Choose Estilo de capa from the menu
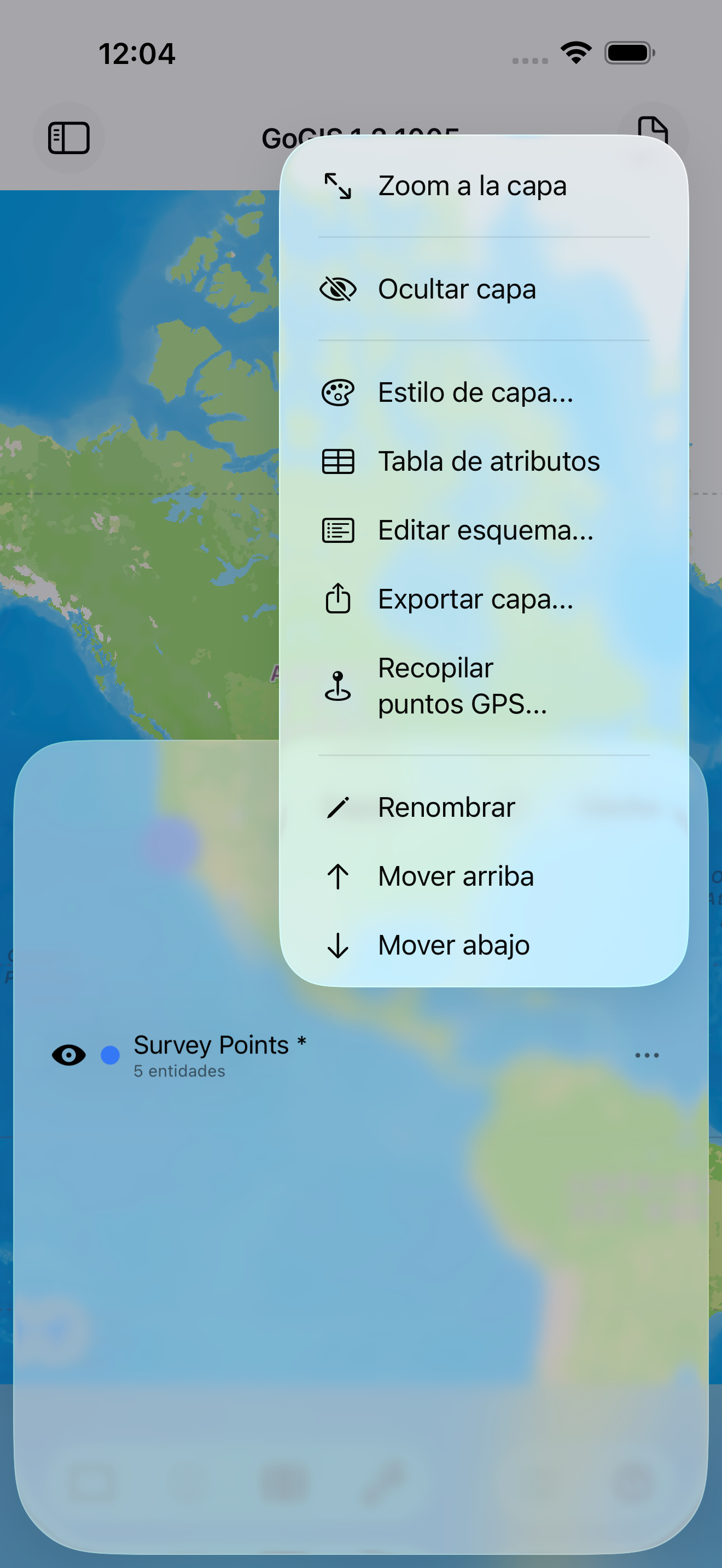 [x=475, y=393]
